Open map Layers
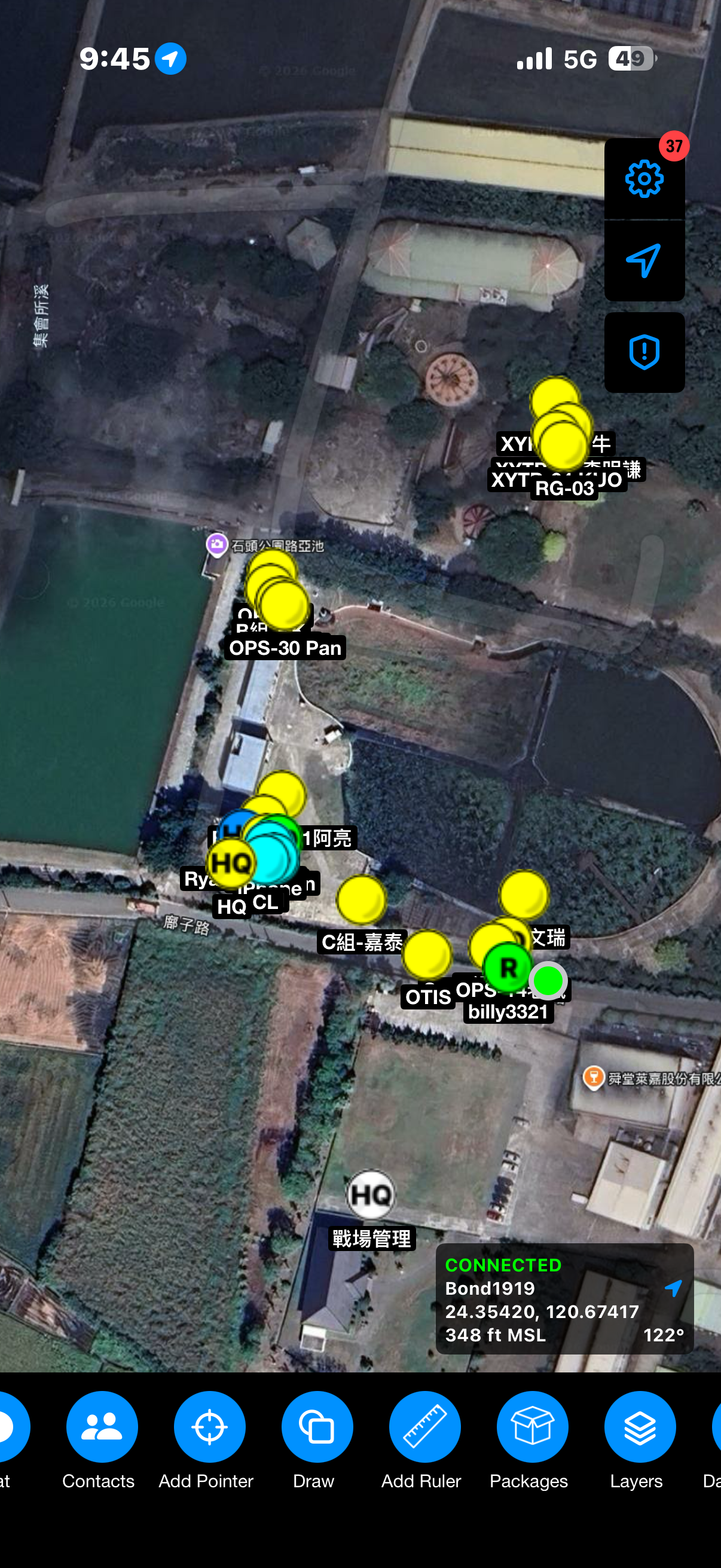 (x=640, y=1427)
